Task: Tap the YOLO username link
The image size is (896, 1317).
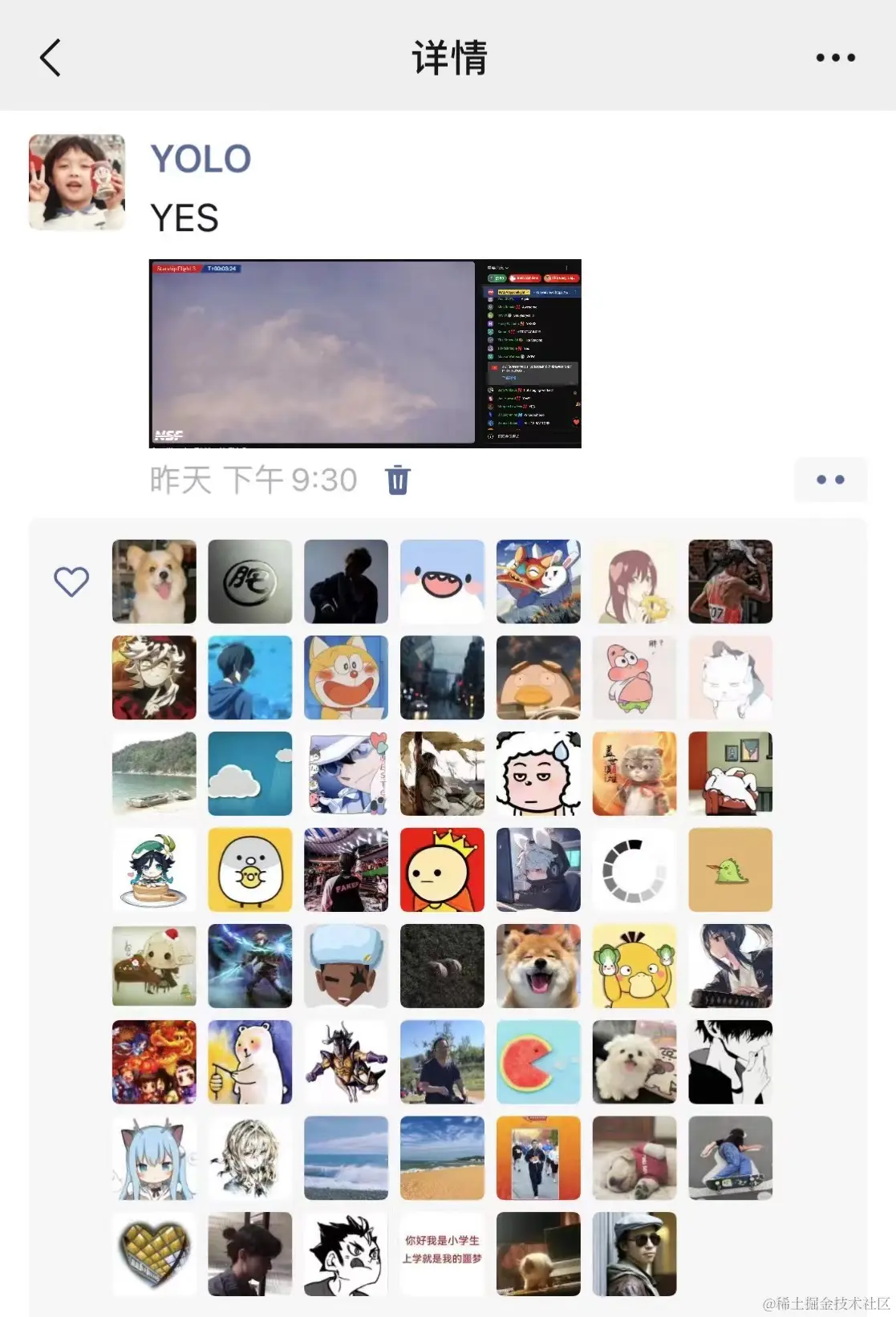Action: click(201, 159)
